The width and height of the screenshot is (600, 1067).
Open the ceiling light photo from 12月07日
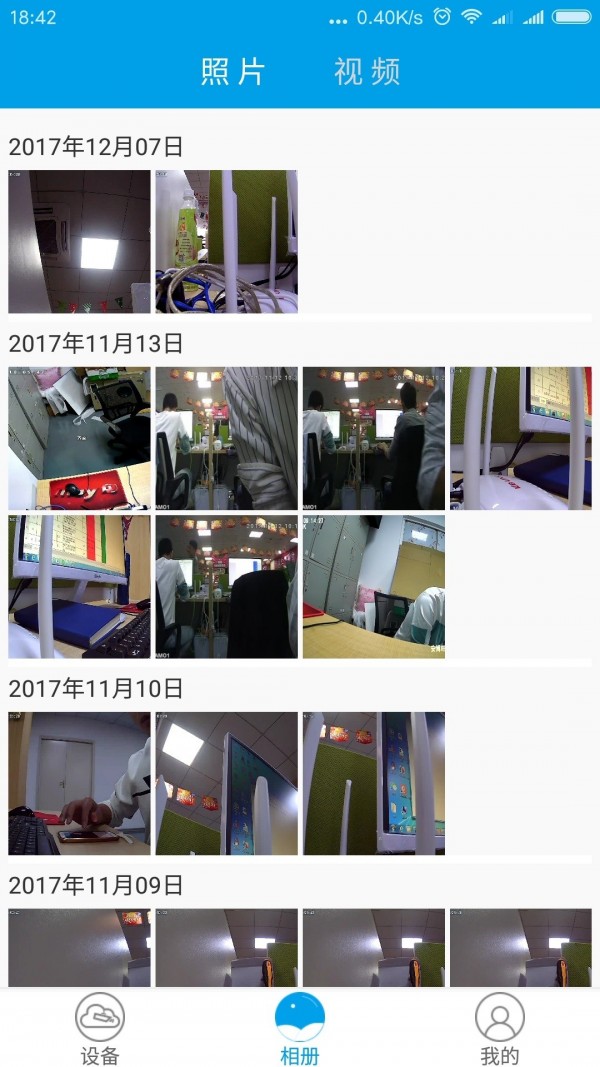79,242
